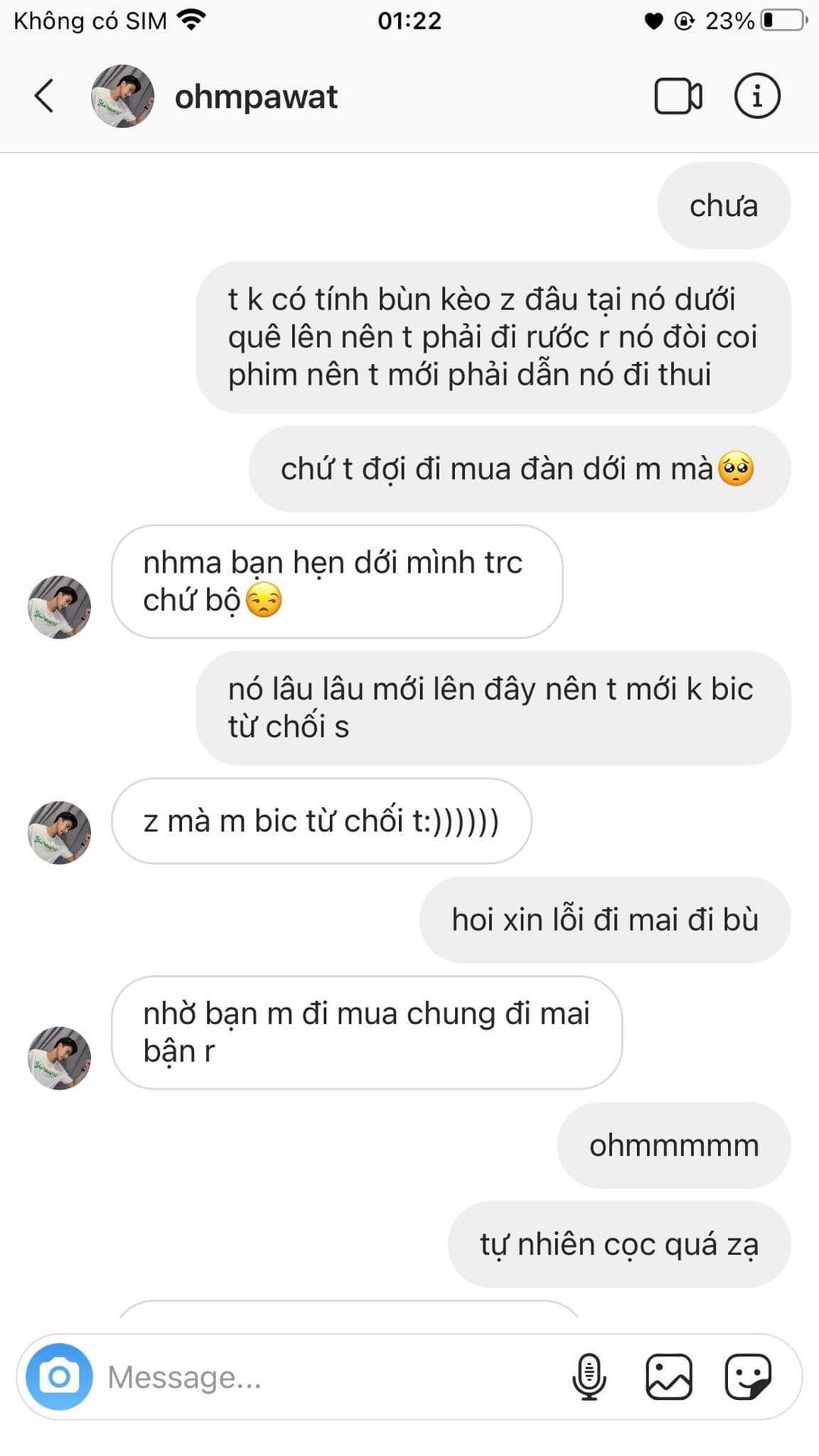
Task: Open the sticker picker
Action: [x=748, y=1376]
